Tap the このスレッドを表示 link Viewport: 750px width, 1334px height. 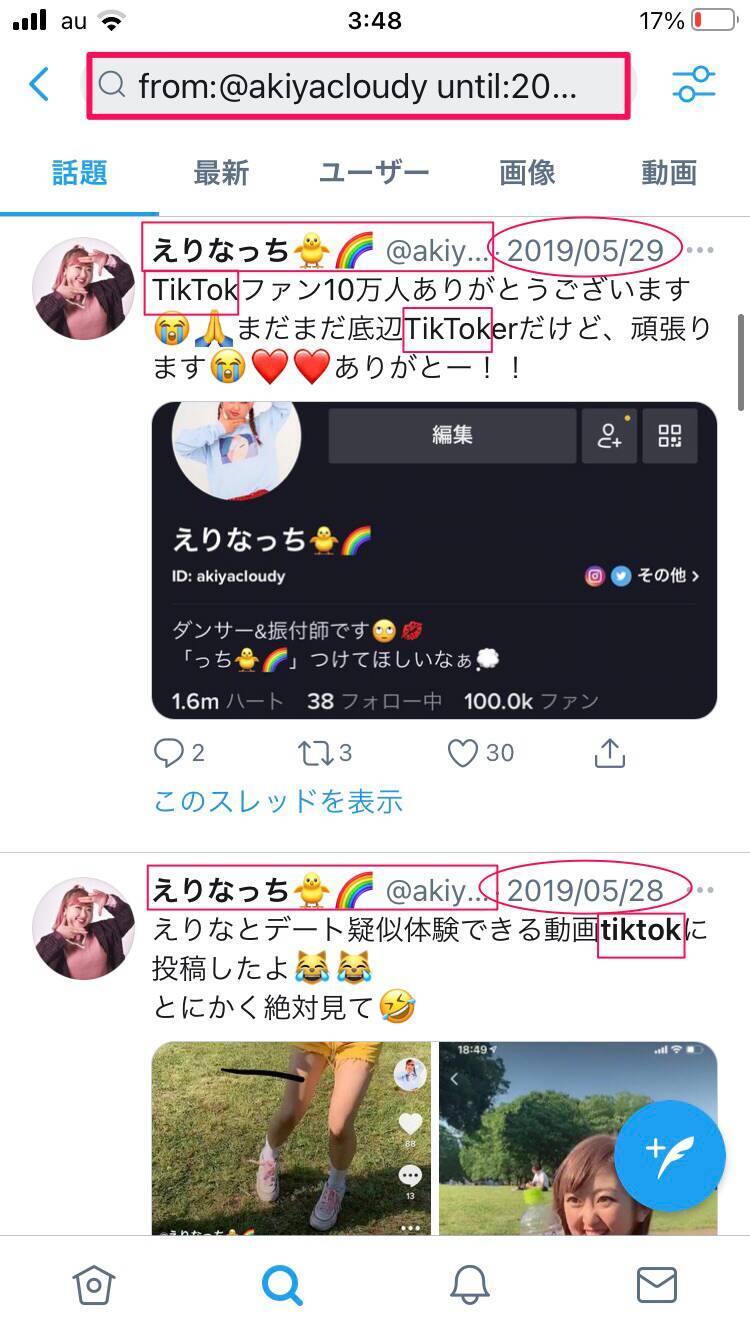click(x=278, y=801)
